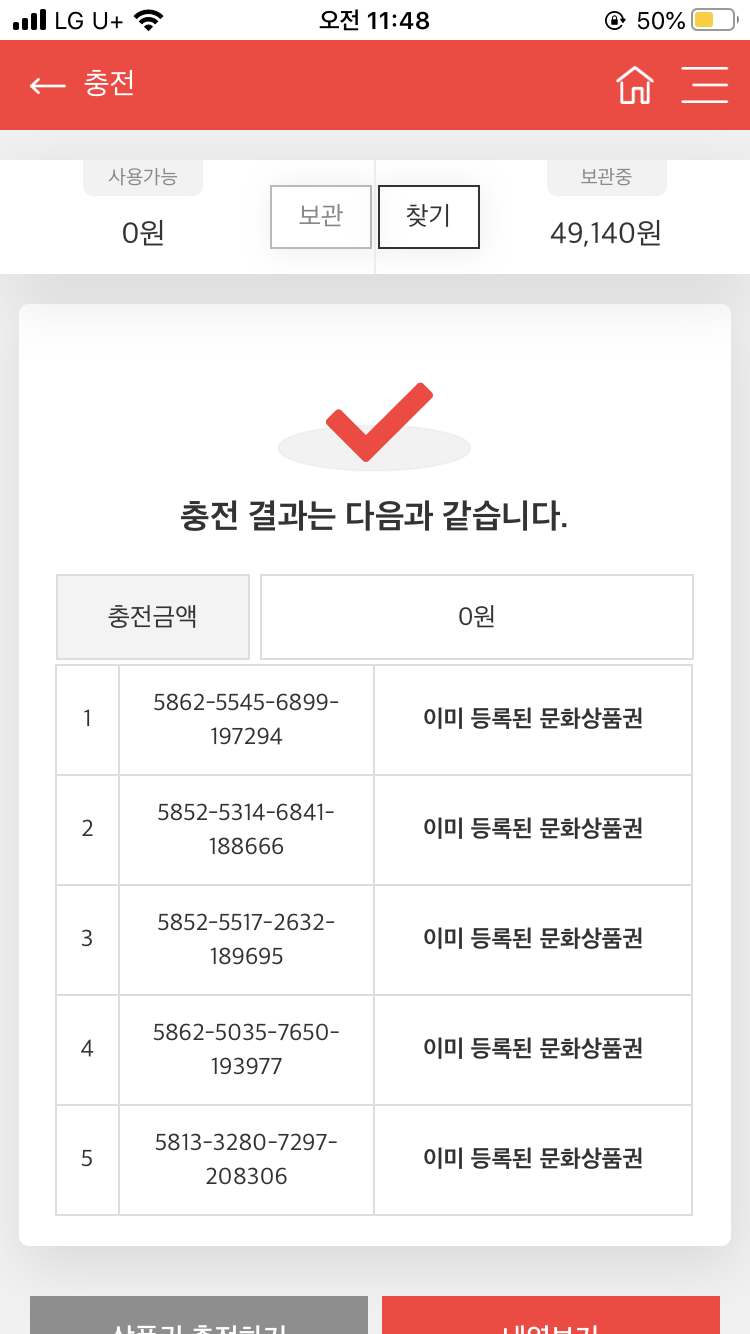Tap the gray 상품권 충전하기 button

coord(199,1315)
